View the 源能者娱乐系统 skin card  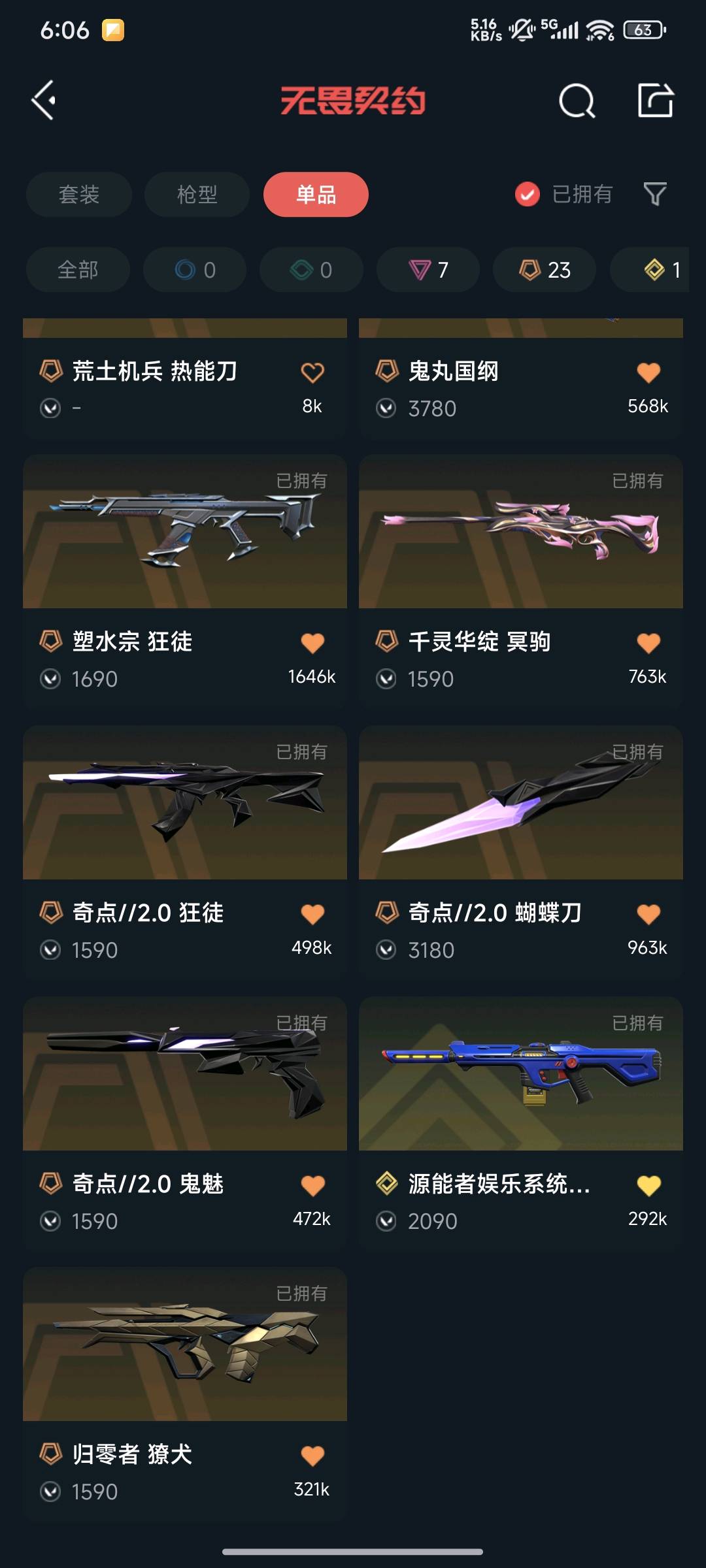[521, 1075]
